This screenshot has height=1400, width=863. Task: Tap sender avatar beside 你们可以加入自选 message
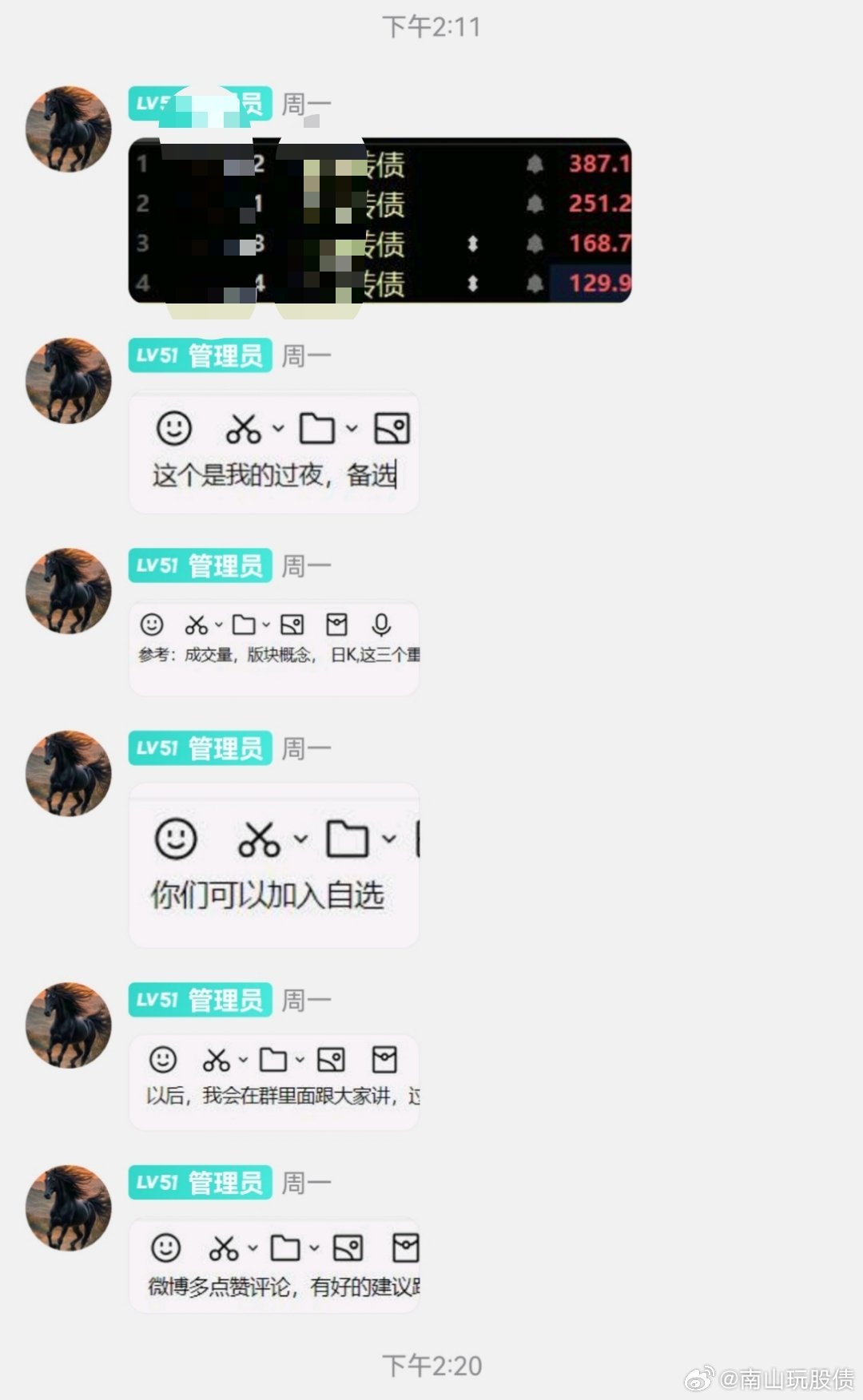69,773
